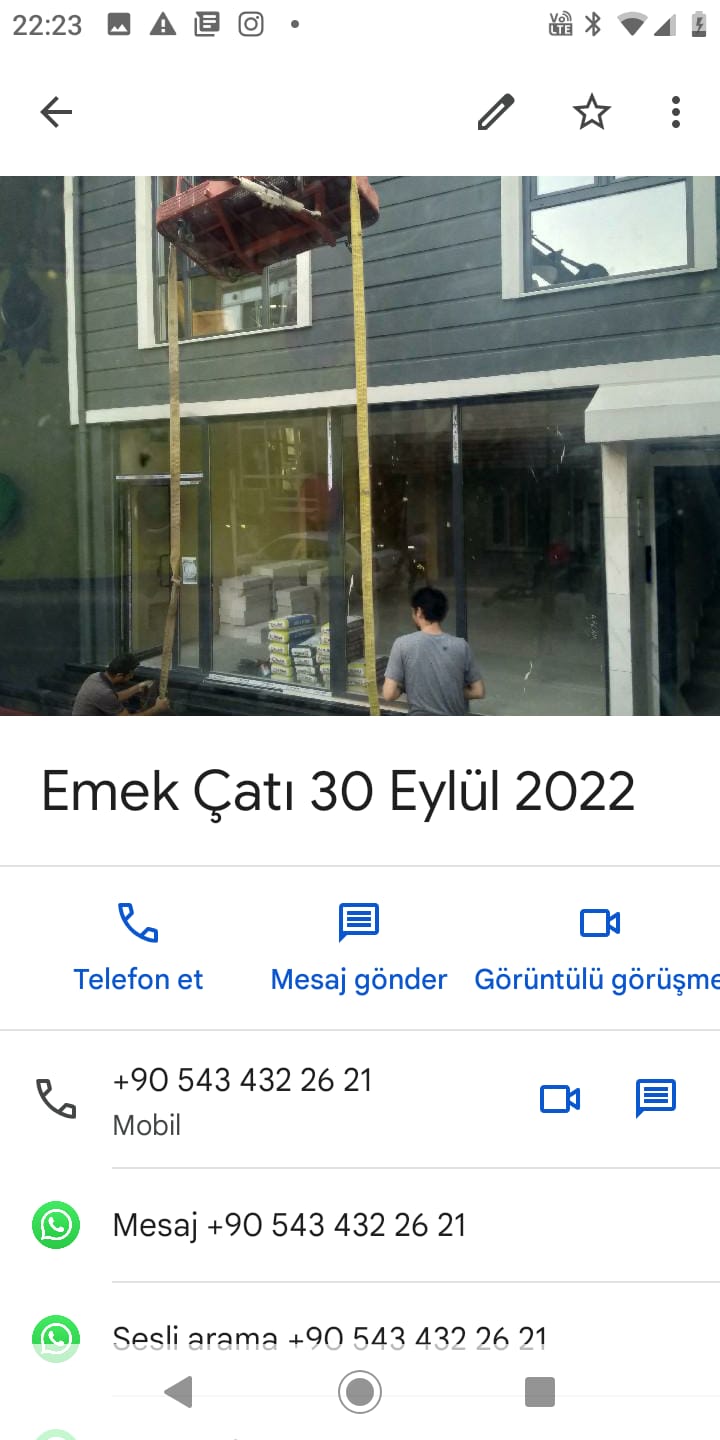Open the three-dot overflow menu
The width and height of the screenshot is (720, 1440).
676,112
